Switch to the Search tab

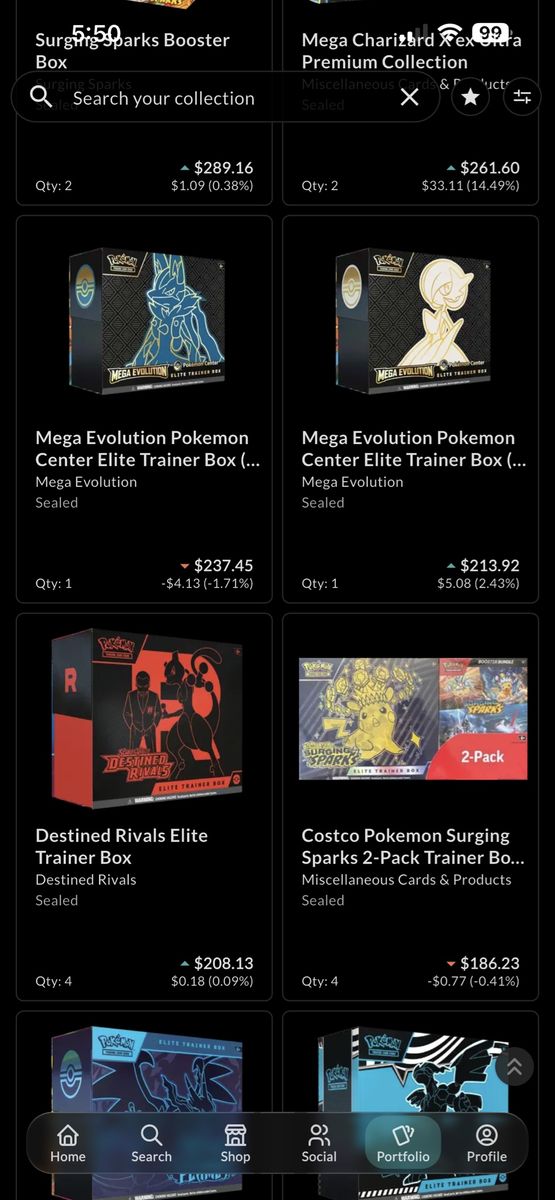[x=151, y=1144]
